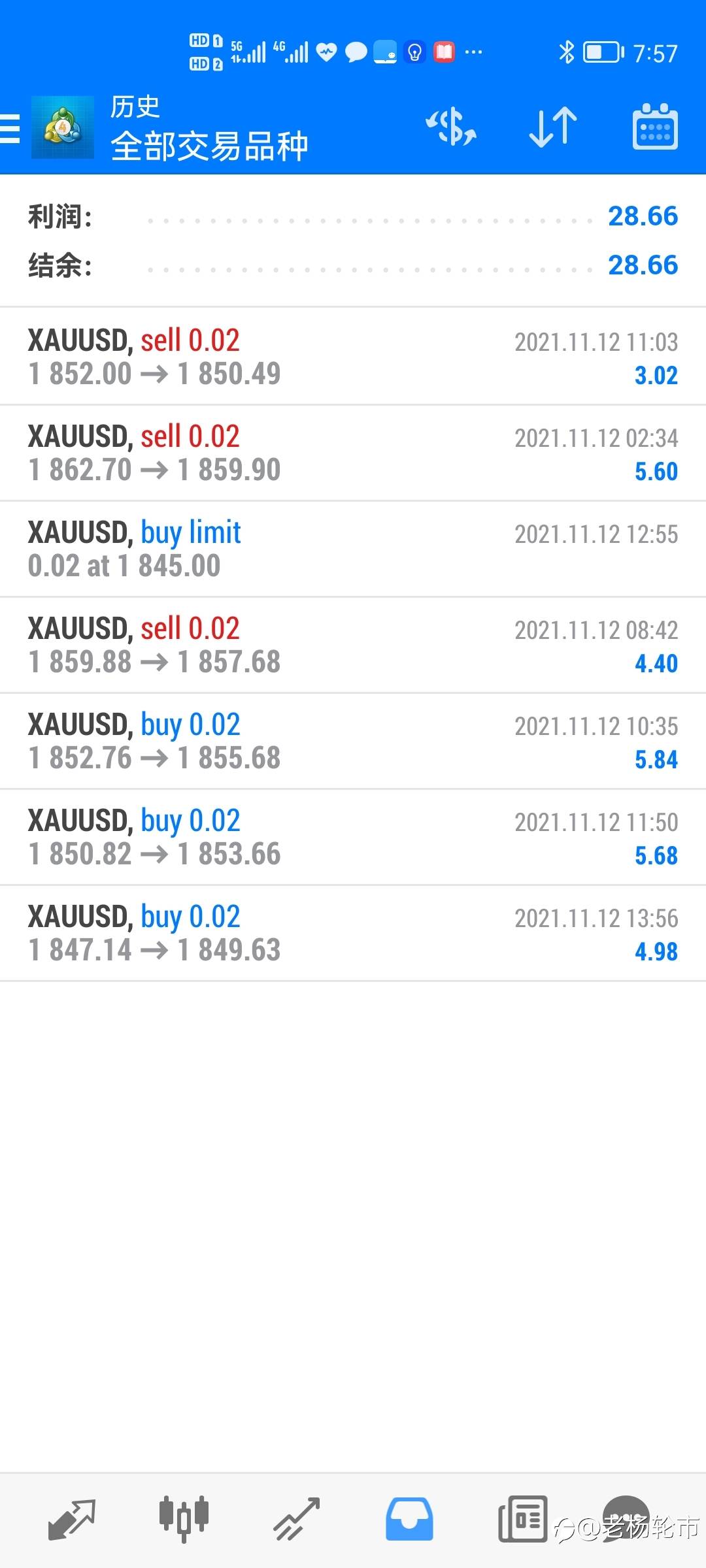Open the calendar date range picker
The image size is (706, 1568).
click(x=655, y=127)
